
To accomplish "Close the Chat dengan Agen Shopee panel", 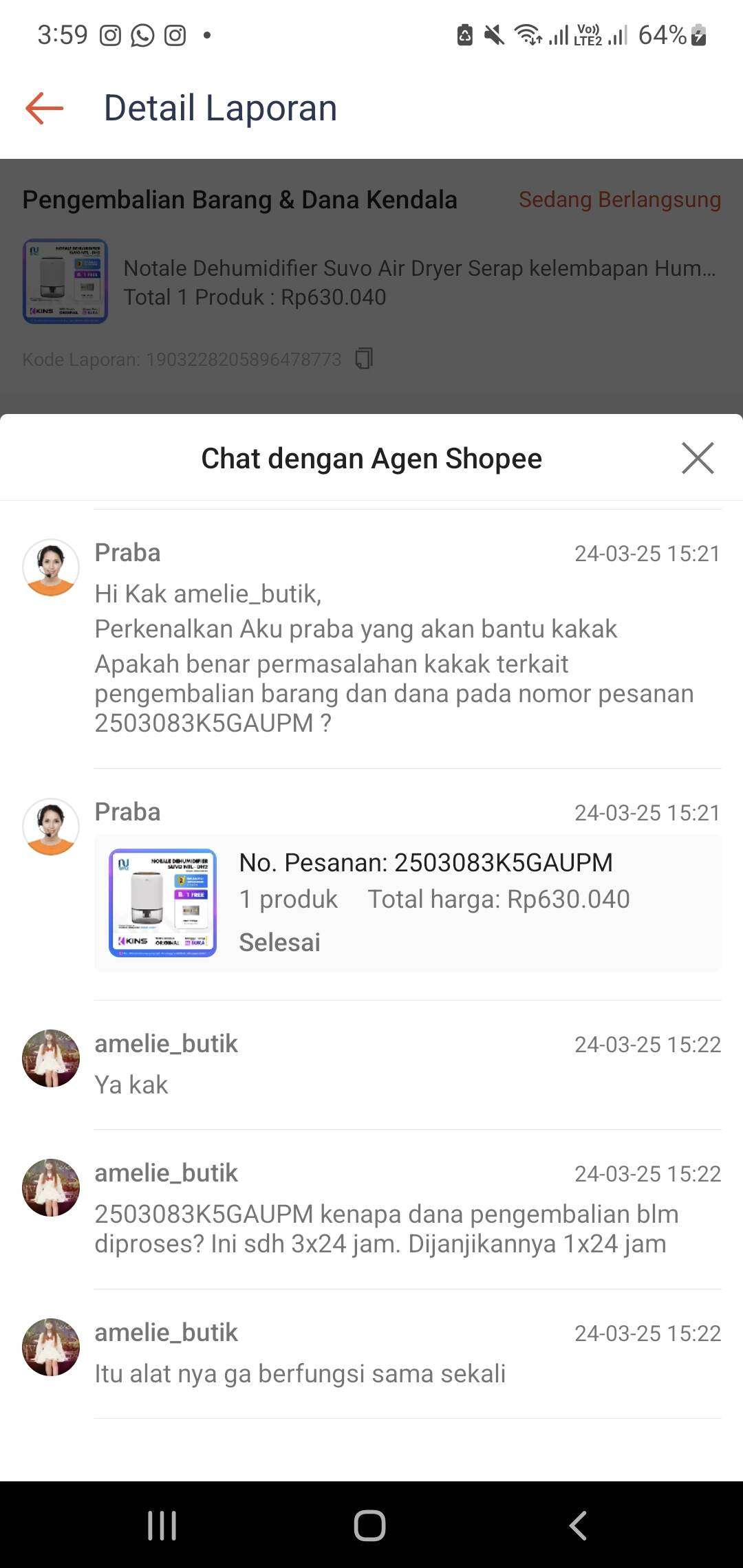I will pos(698,458).
